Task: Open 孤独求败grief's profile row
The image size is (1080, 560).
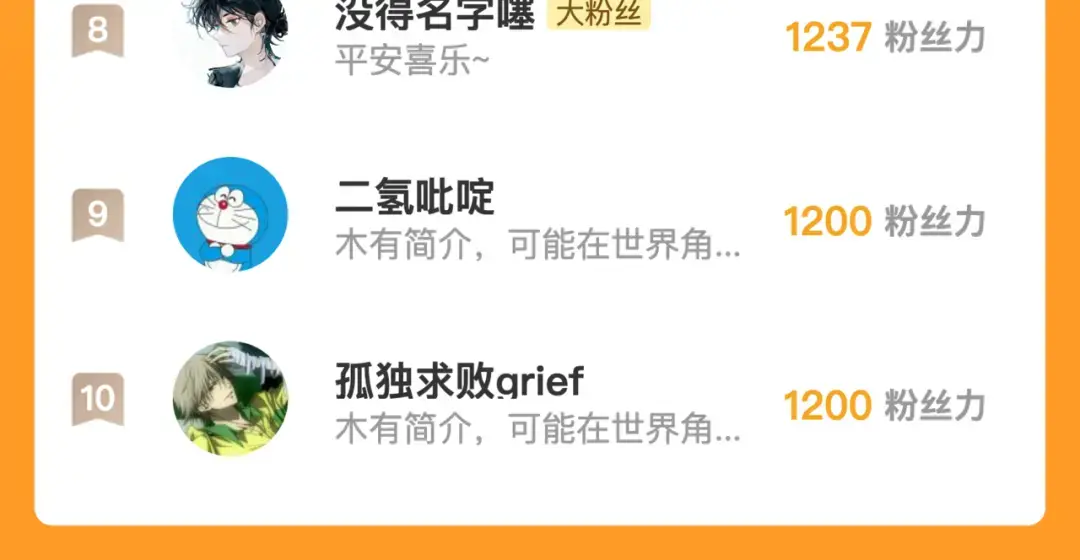Action: pyautogui.click(x=539, y=399)
